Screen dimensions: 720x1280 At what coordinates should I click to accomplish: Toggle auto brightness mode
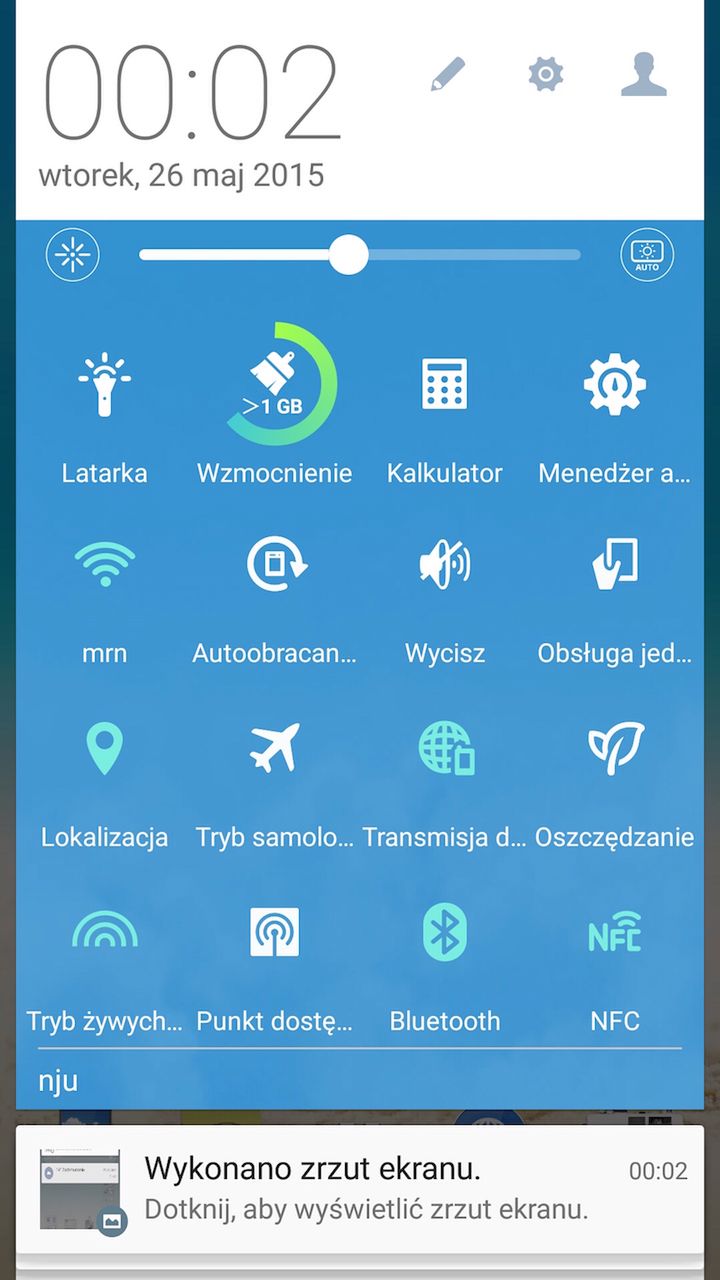(647, 255)
